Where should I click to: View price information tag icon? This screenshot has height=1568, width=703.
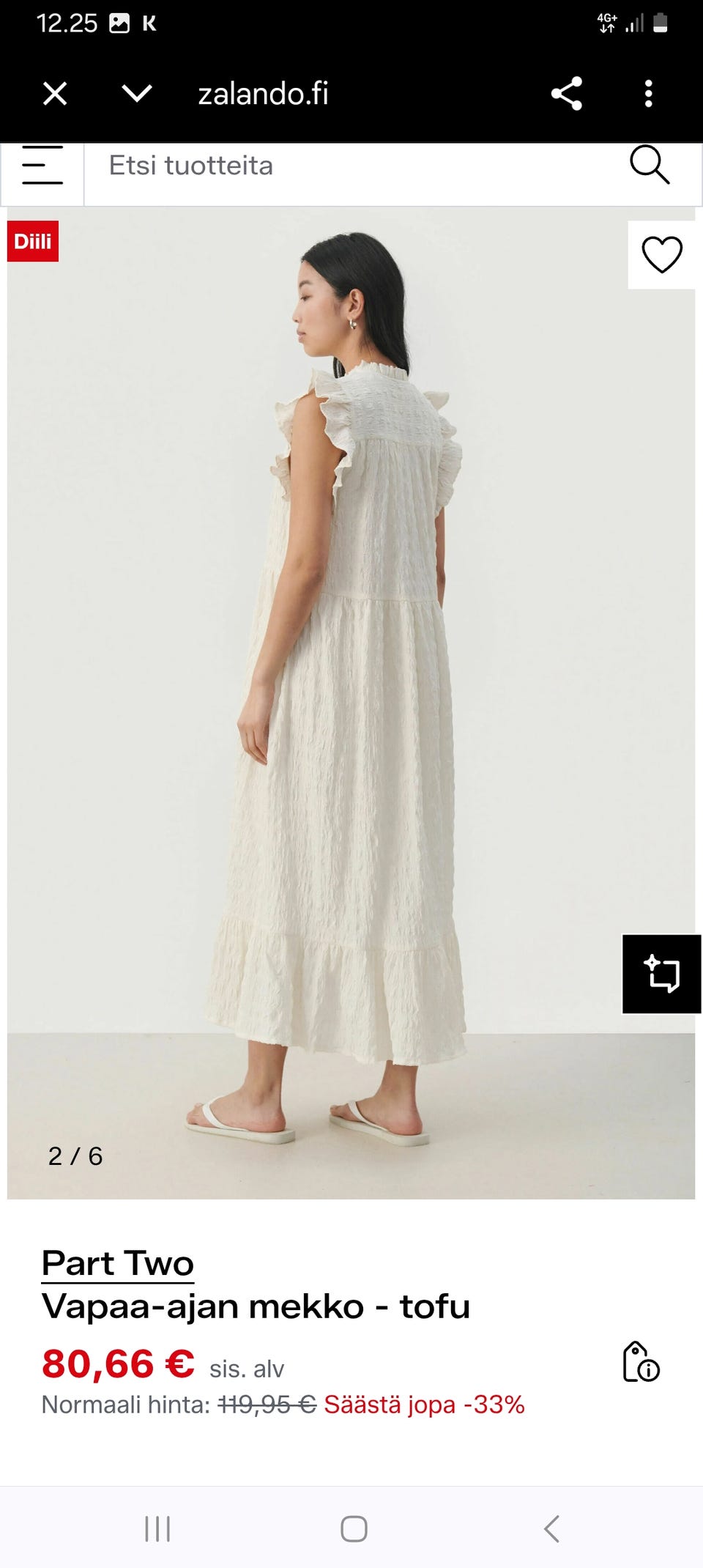(x=641, y=1362)
